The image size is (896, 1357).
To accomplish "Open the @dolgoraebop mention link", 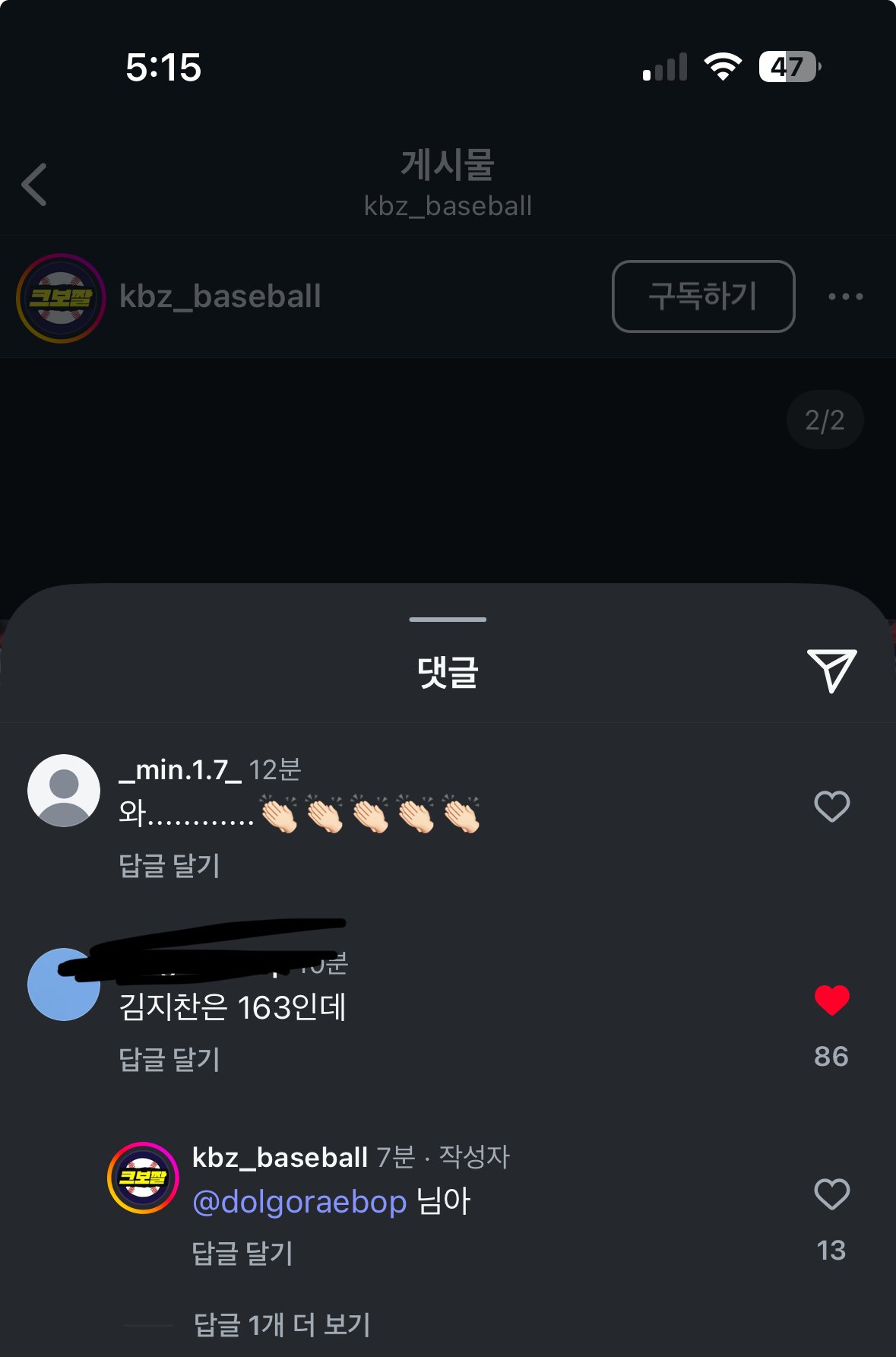I will 300,1202.
